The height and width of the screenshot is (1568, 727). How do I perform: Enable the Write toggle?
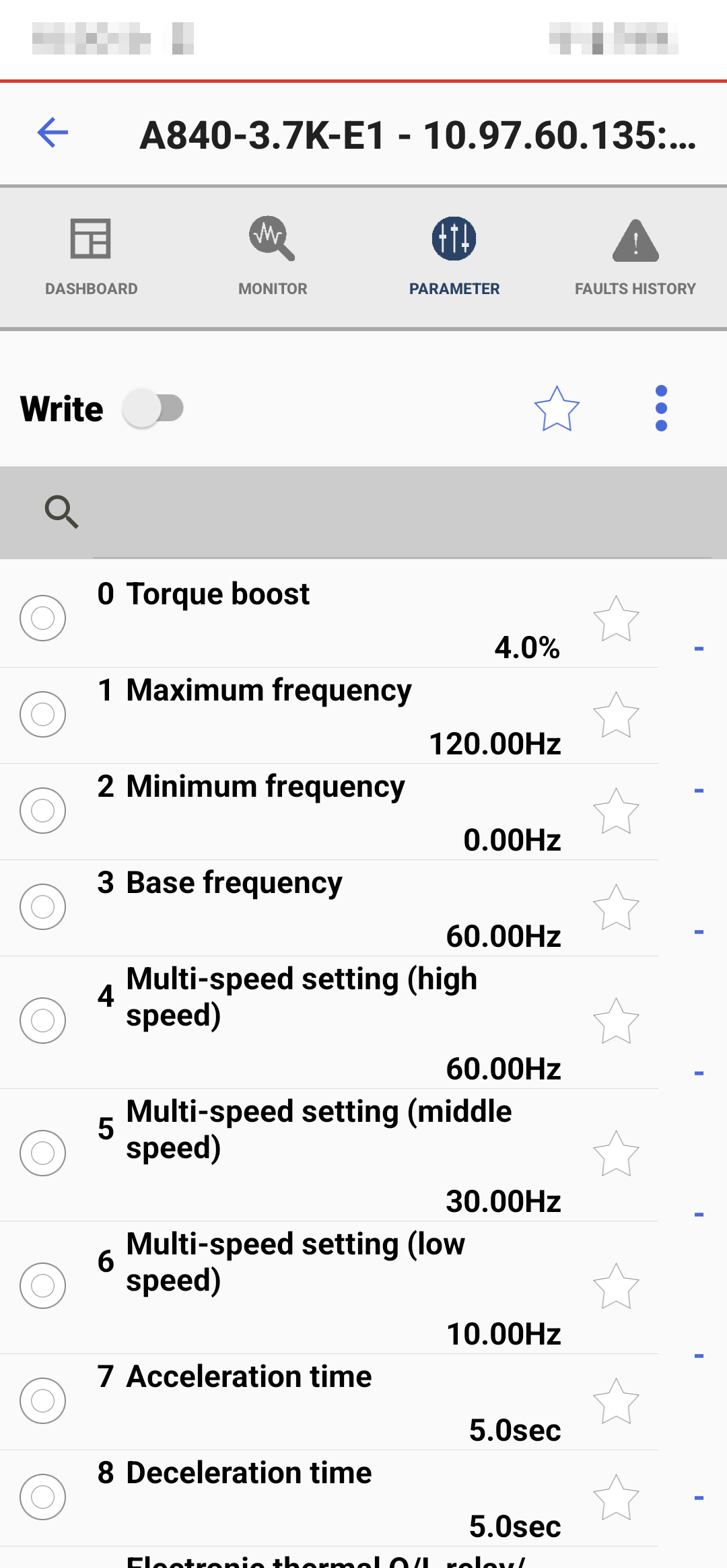point(153,408)
